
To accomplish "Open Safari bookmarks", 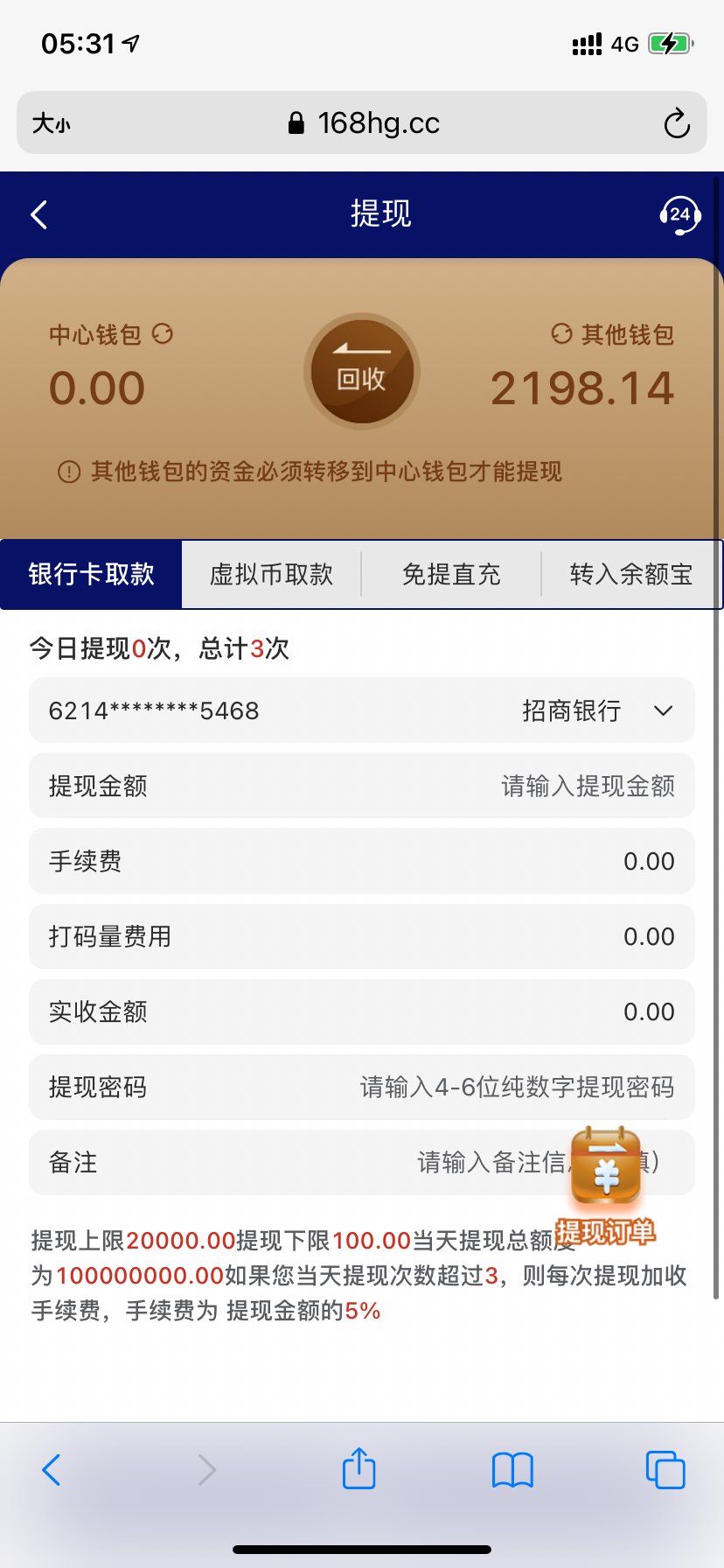I will [x=512, y=1469].
